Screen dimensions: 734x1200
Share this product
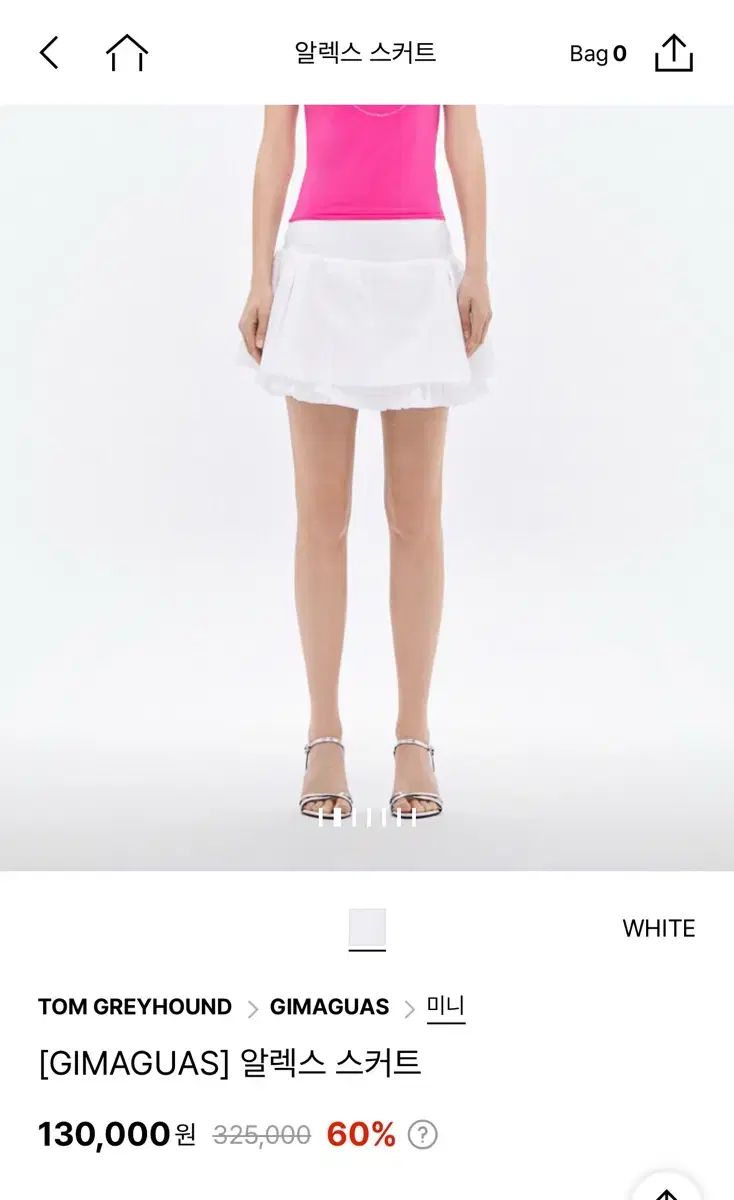coord(674,53)
